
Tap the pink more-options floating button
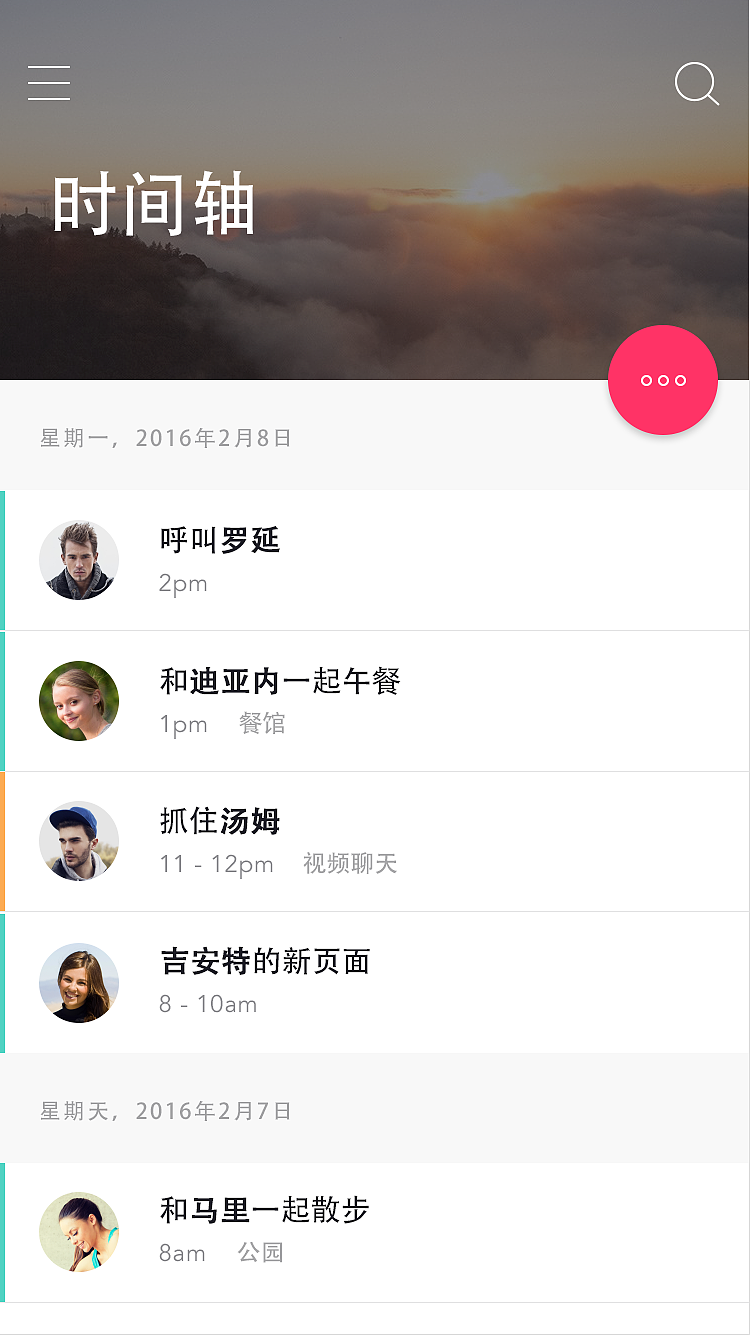(x=663, y=380)
